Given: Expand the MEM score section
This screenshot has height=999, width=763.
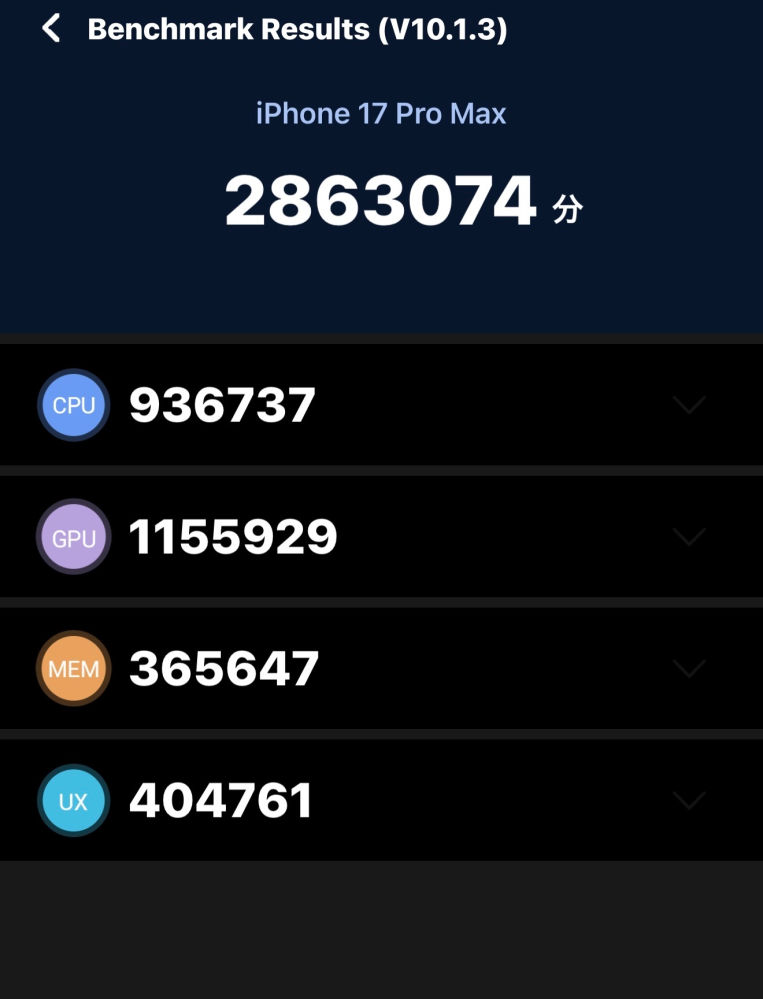Looking at the screenshot, I should 689,668.
